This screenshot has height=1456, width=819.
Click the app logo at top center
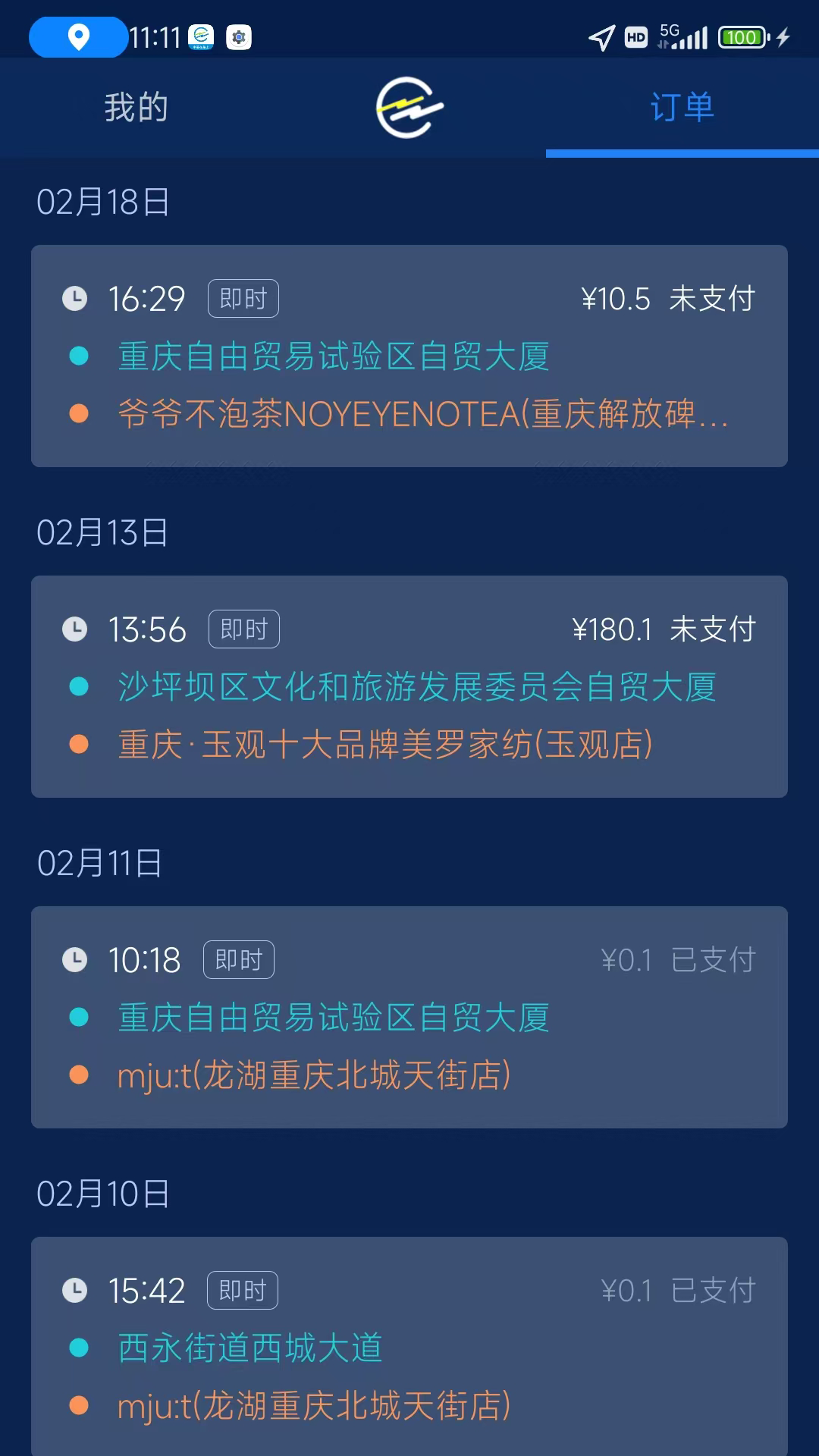tap(408, 108)
